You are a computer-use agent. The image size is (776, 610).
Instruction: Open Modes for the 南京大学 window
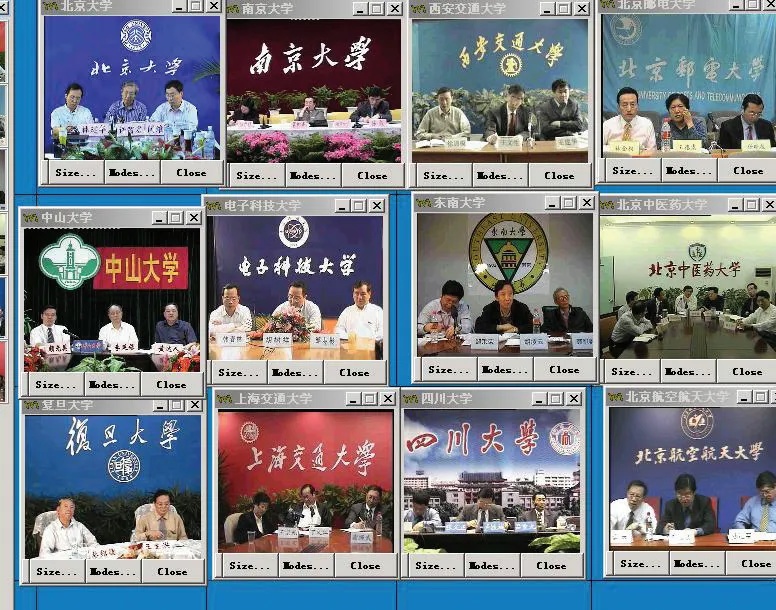[x=314, y=175]
